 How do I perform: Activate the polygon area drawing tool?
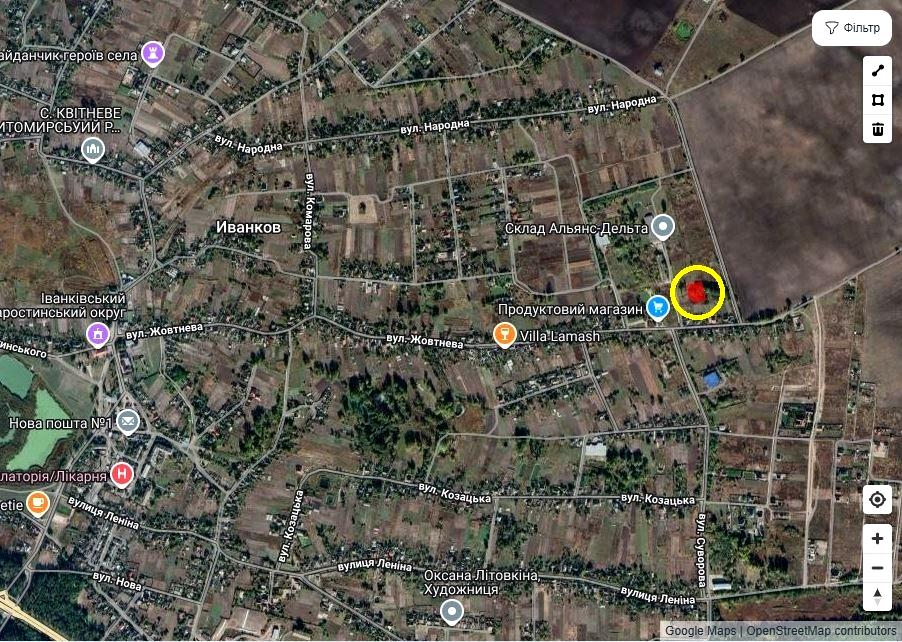coord(877,99)
